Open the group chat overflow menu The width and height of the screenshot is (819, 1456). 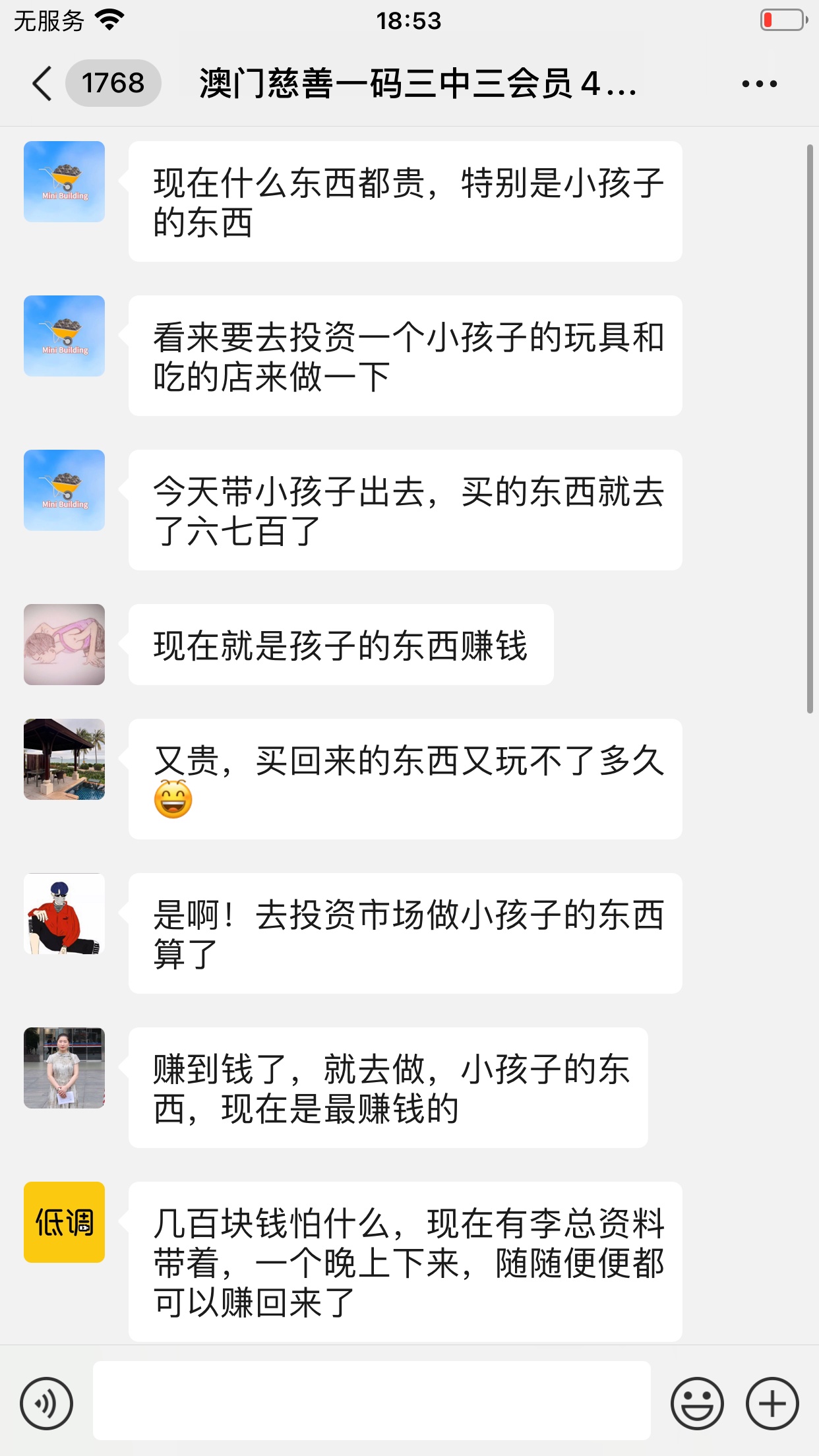point(759,84)
